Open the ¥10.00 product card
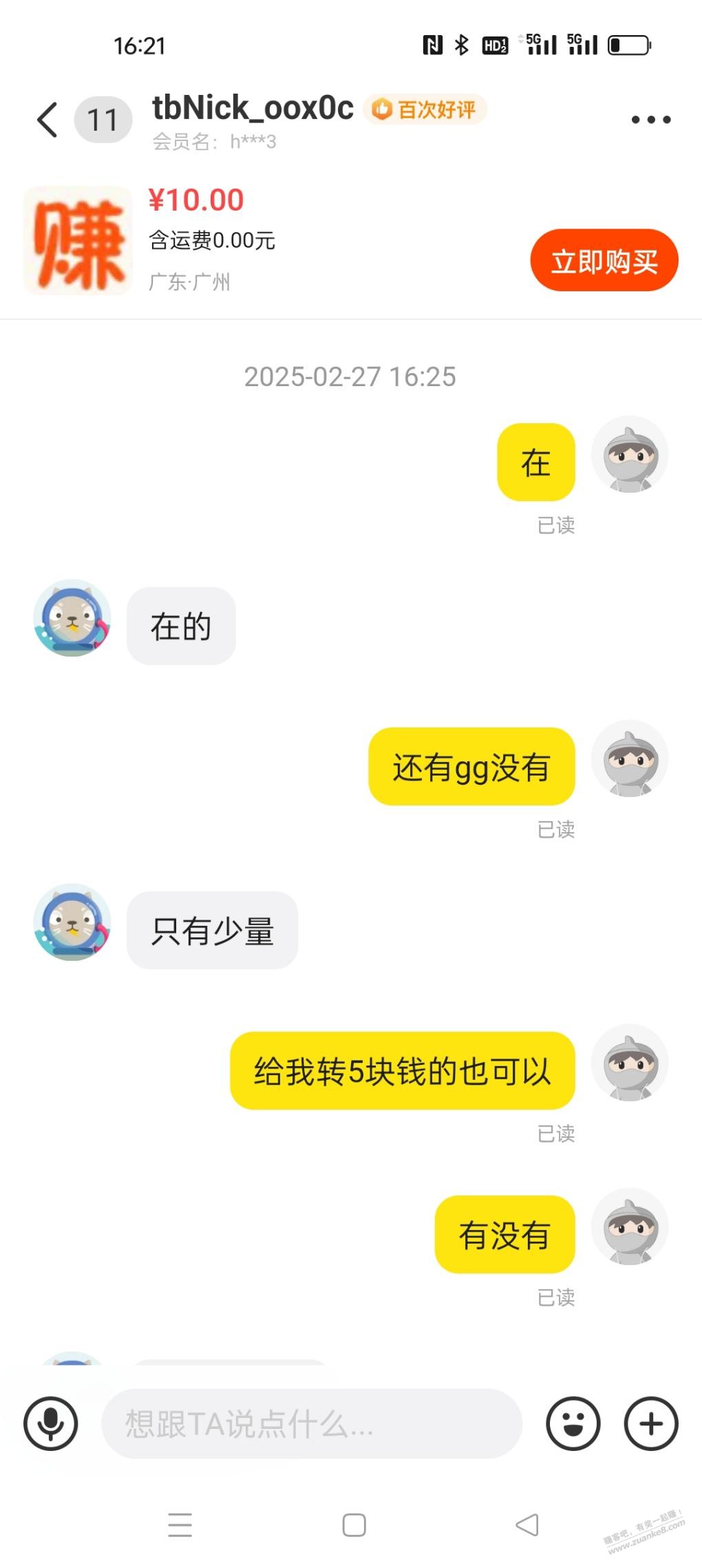This screenshot has width=702, height=1568. (206, 240)
